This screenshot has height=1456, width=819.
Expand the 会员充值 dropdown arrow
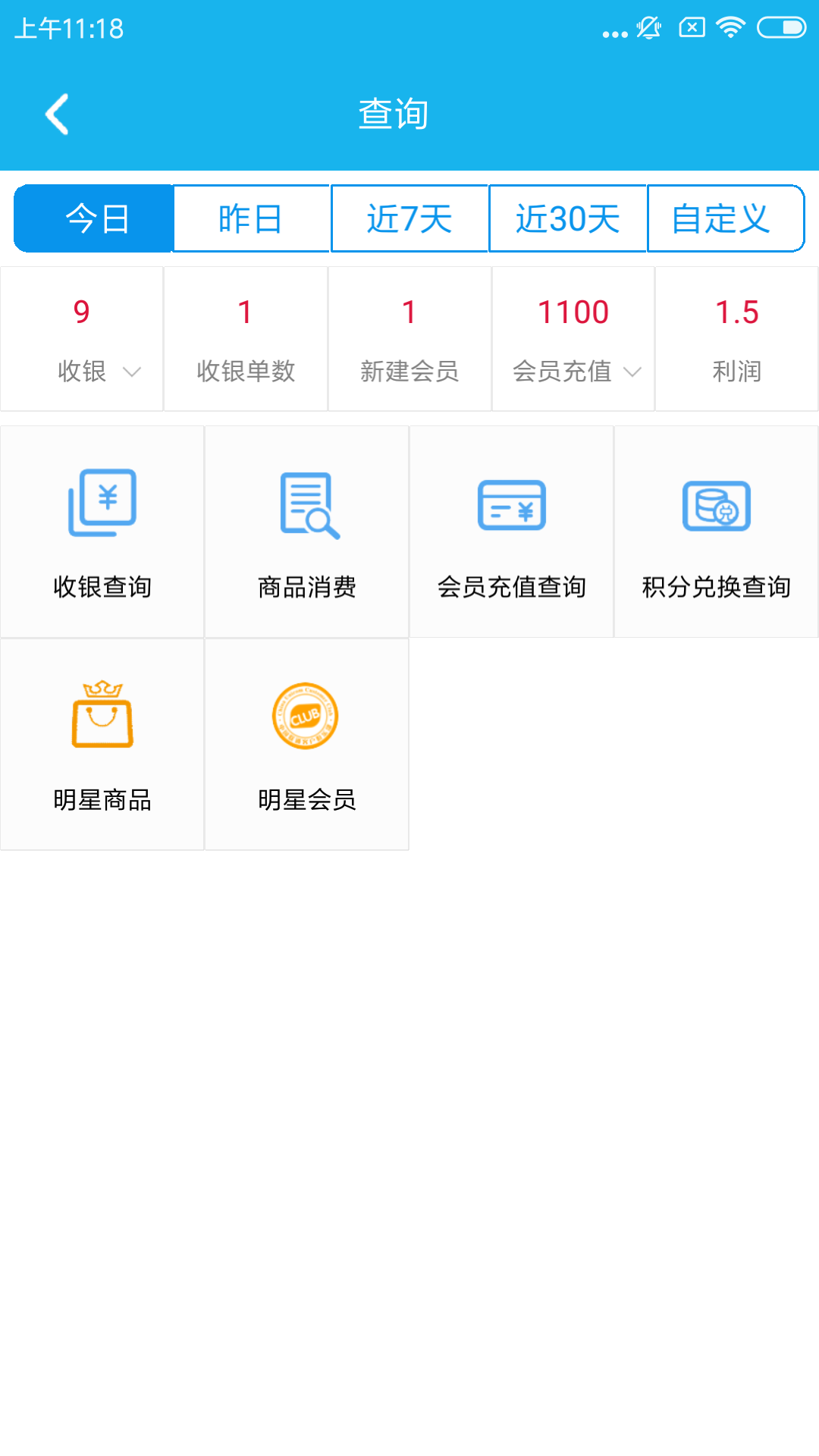point(632,372)
